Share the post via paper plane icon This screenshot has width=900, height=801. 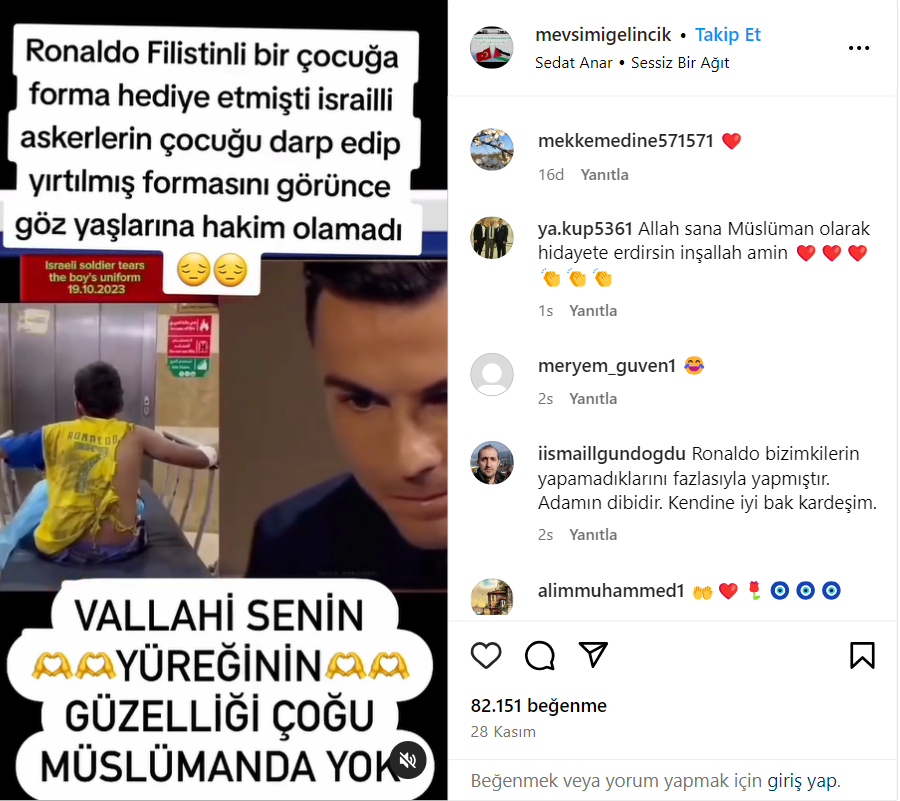(x=594, y=655)
